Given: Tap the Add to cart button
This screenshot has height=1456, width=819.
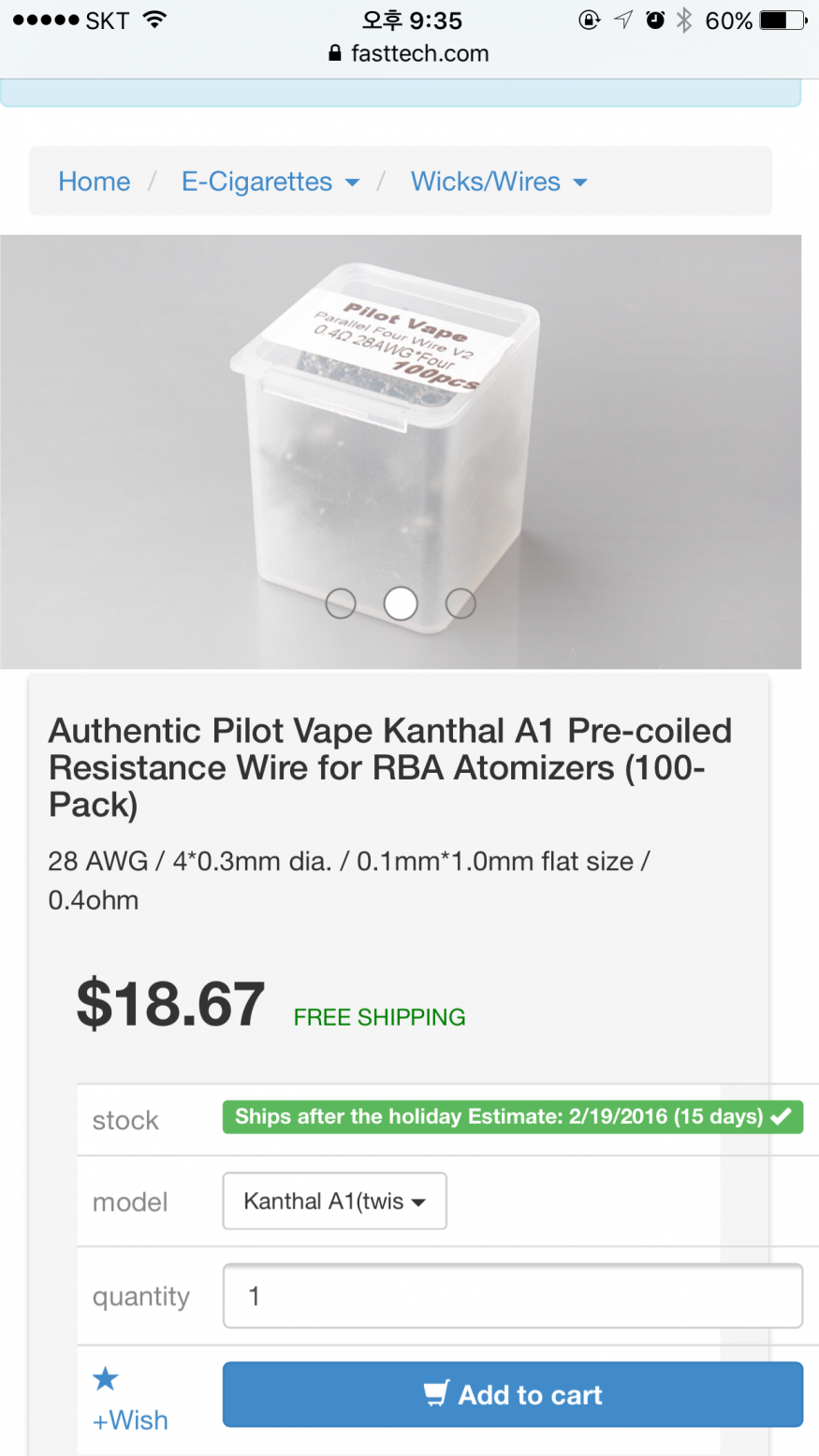Looking at the screenshot, I should [x=512, y=1394].
